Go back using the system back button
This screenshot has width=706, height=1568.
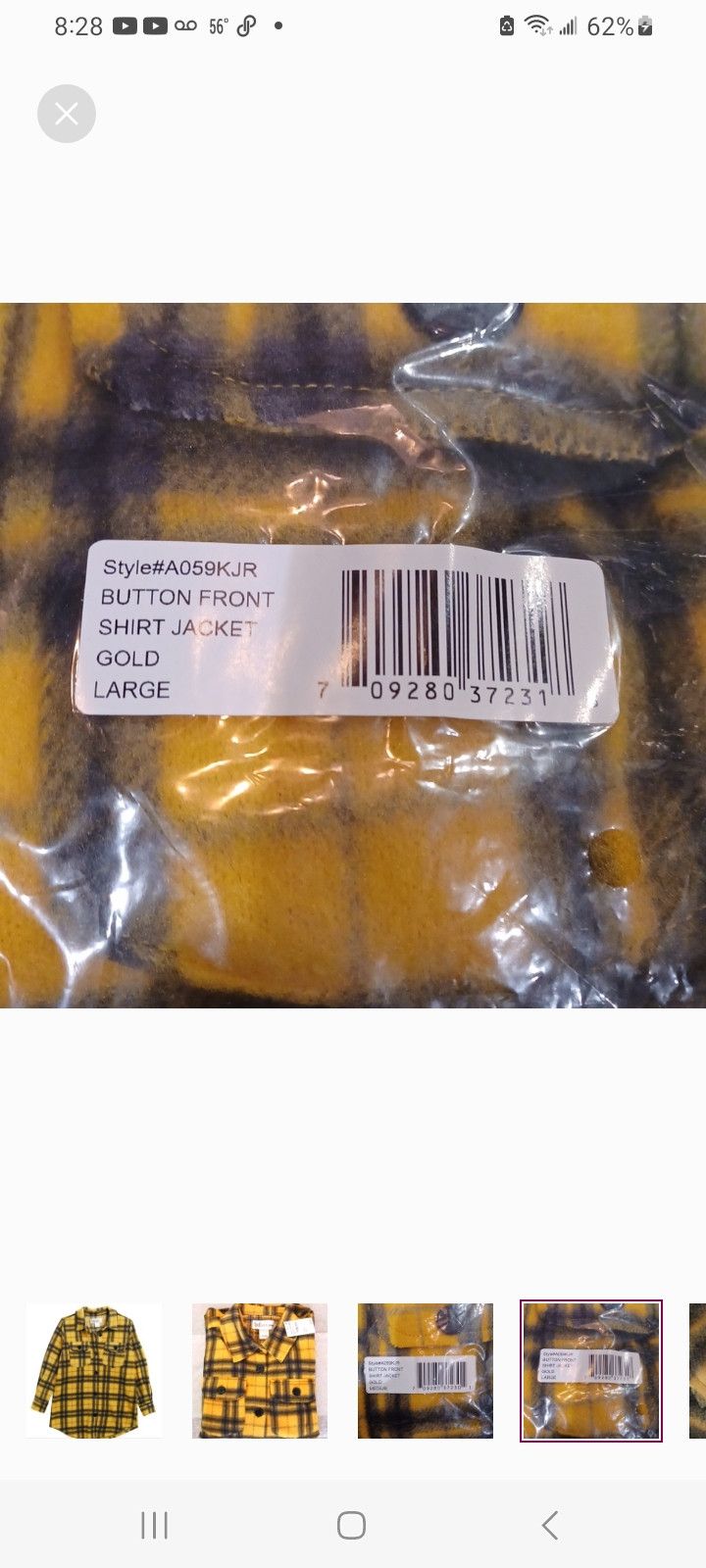coord(550,1525)
